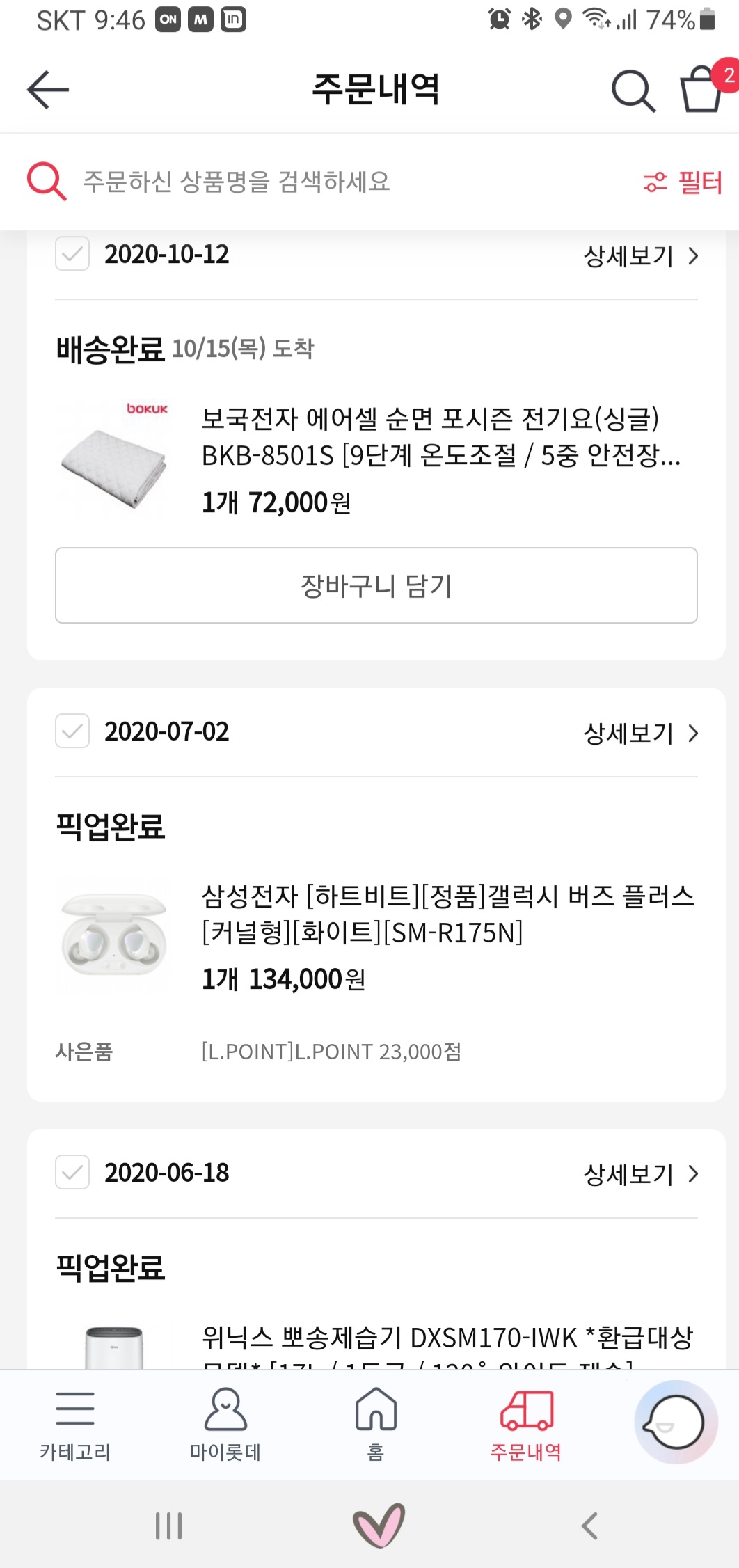Tap the system recent apps button
739x1568 pixels.
[168, 1526]
